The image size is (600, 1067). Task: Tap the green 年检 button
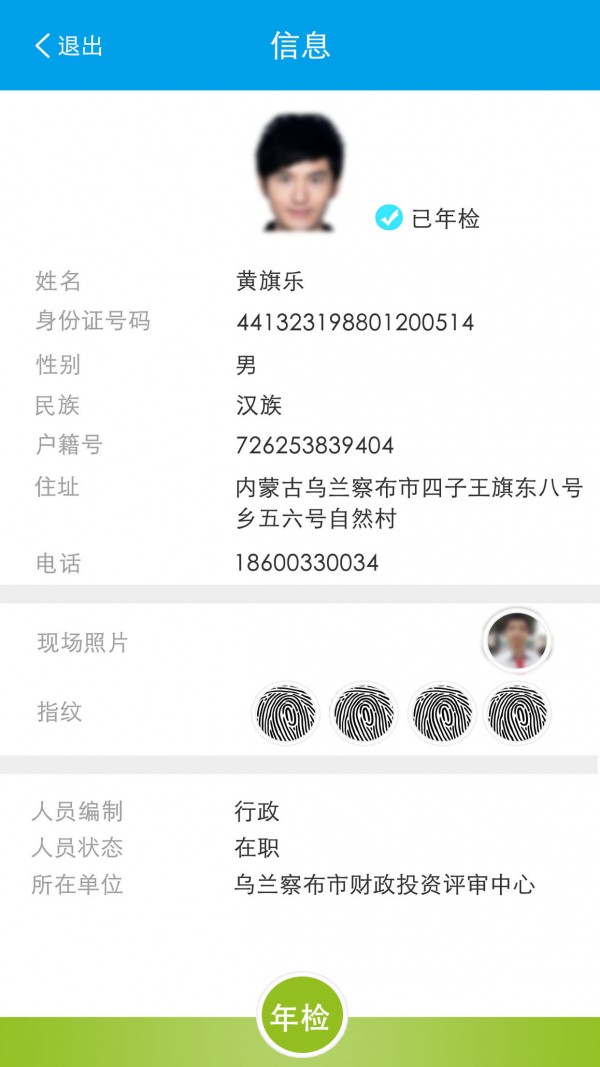[x=301, y=1018]
